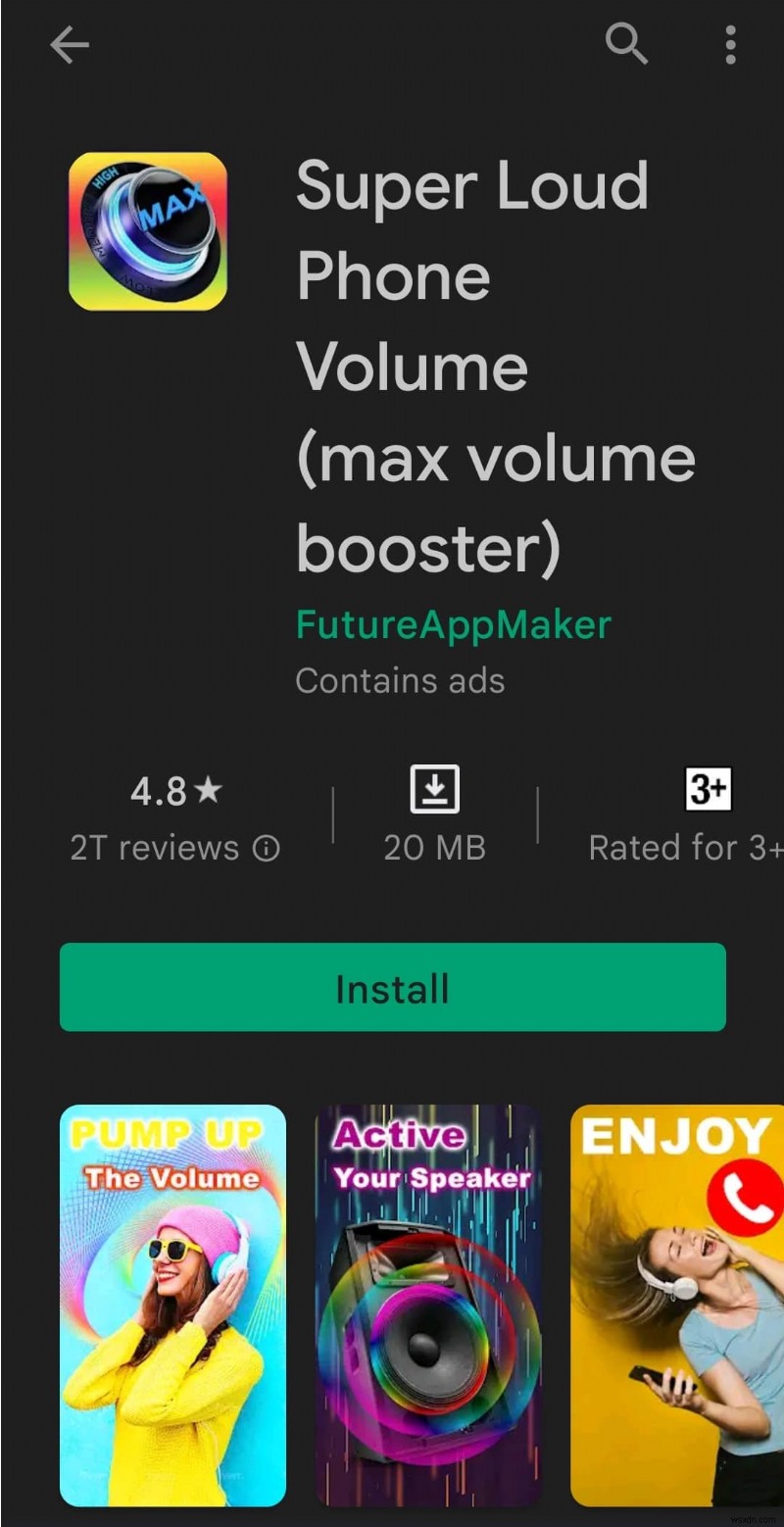The image size is (784, 1527).
Task: Select the 4.8 rating to view reviews tab
Action: coord(174,792)
